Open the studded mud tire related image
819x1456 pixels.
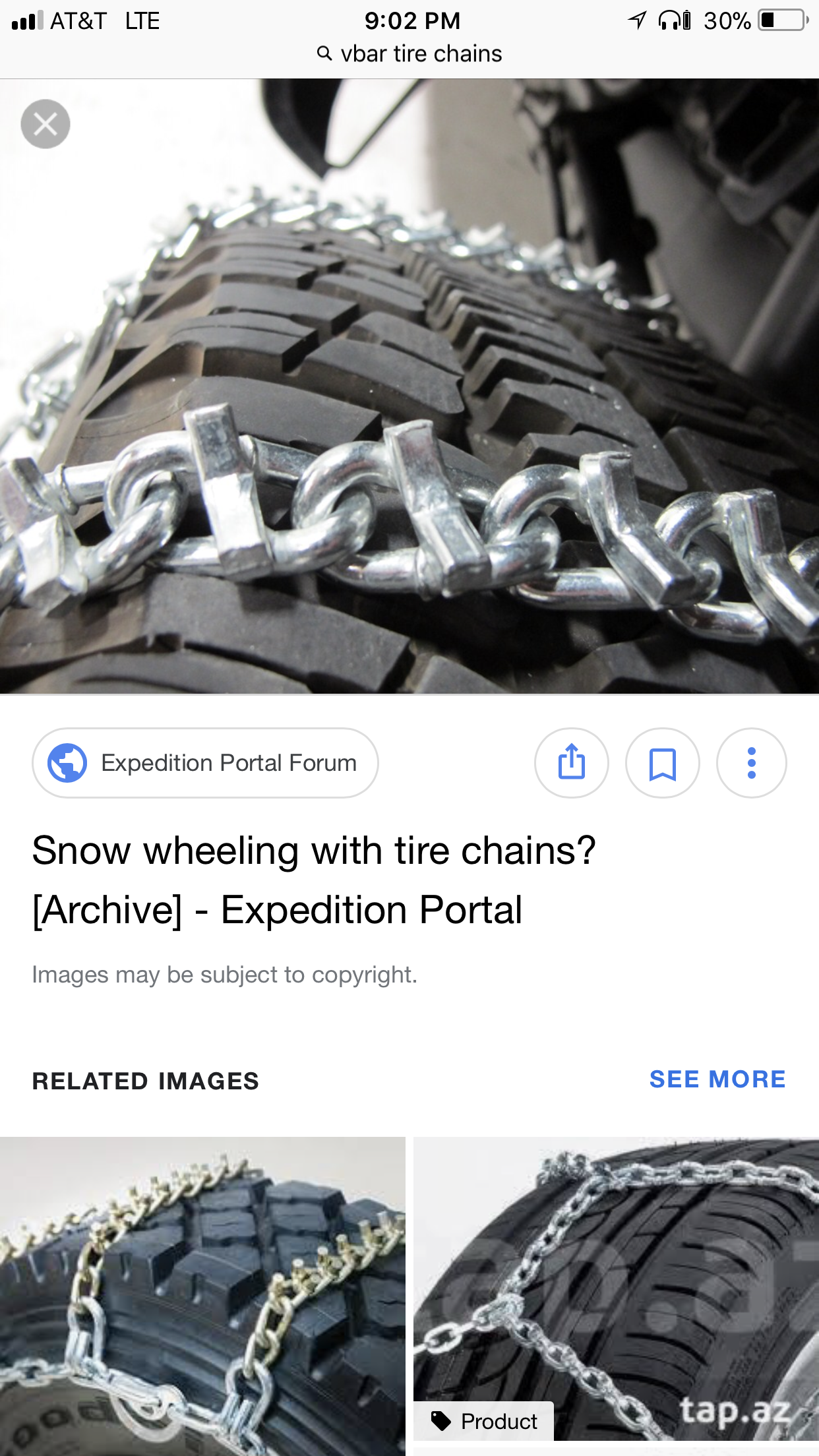coord(202,1292)
